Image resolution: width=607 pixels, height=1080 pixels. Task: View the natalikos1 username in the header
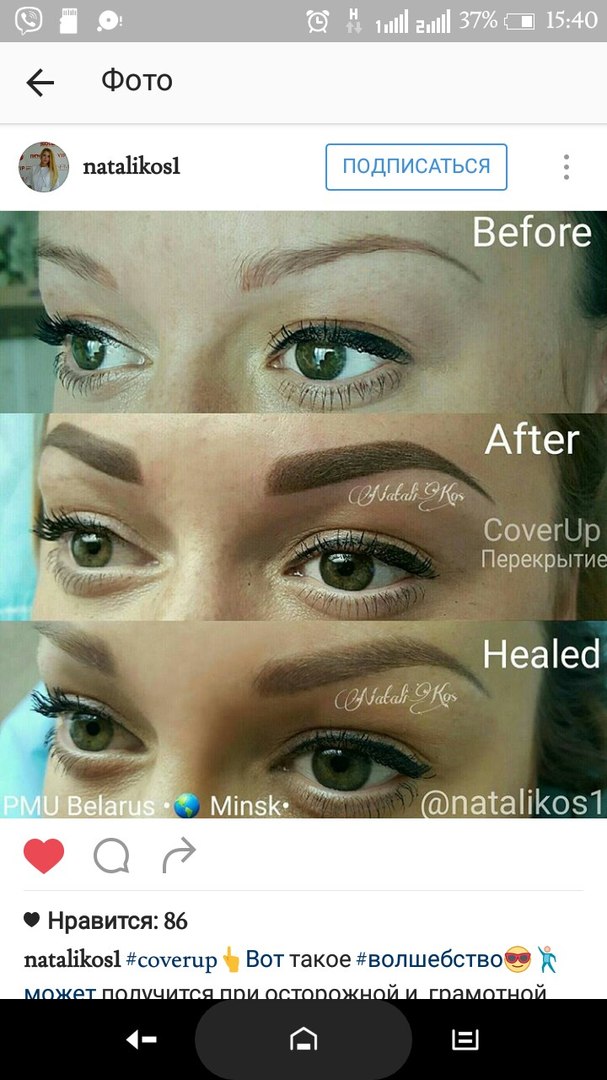(132, 167)
